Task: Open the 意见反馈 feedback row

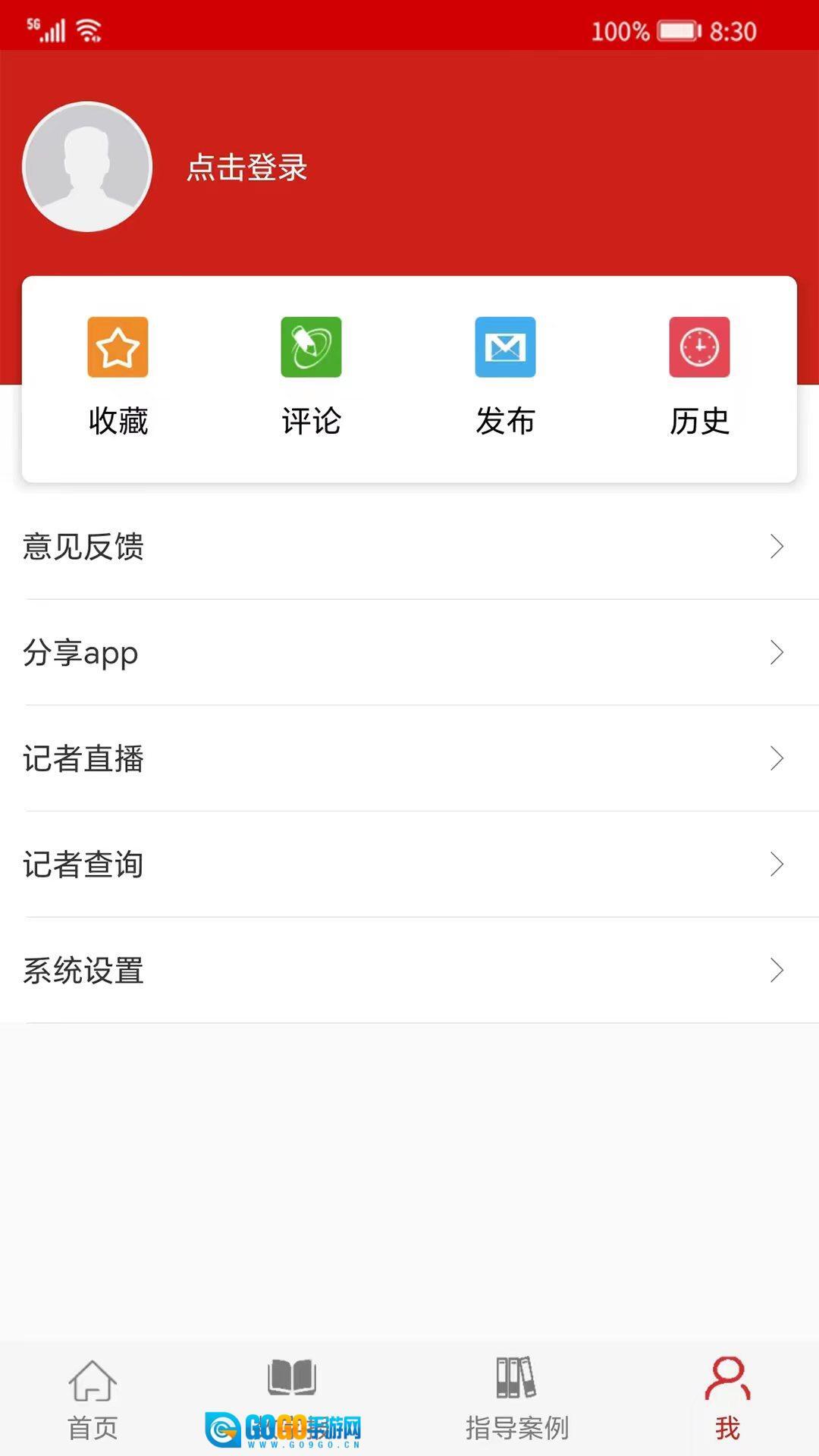Action: [409, 547]
